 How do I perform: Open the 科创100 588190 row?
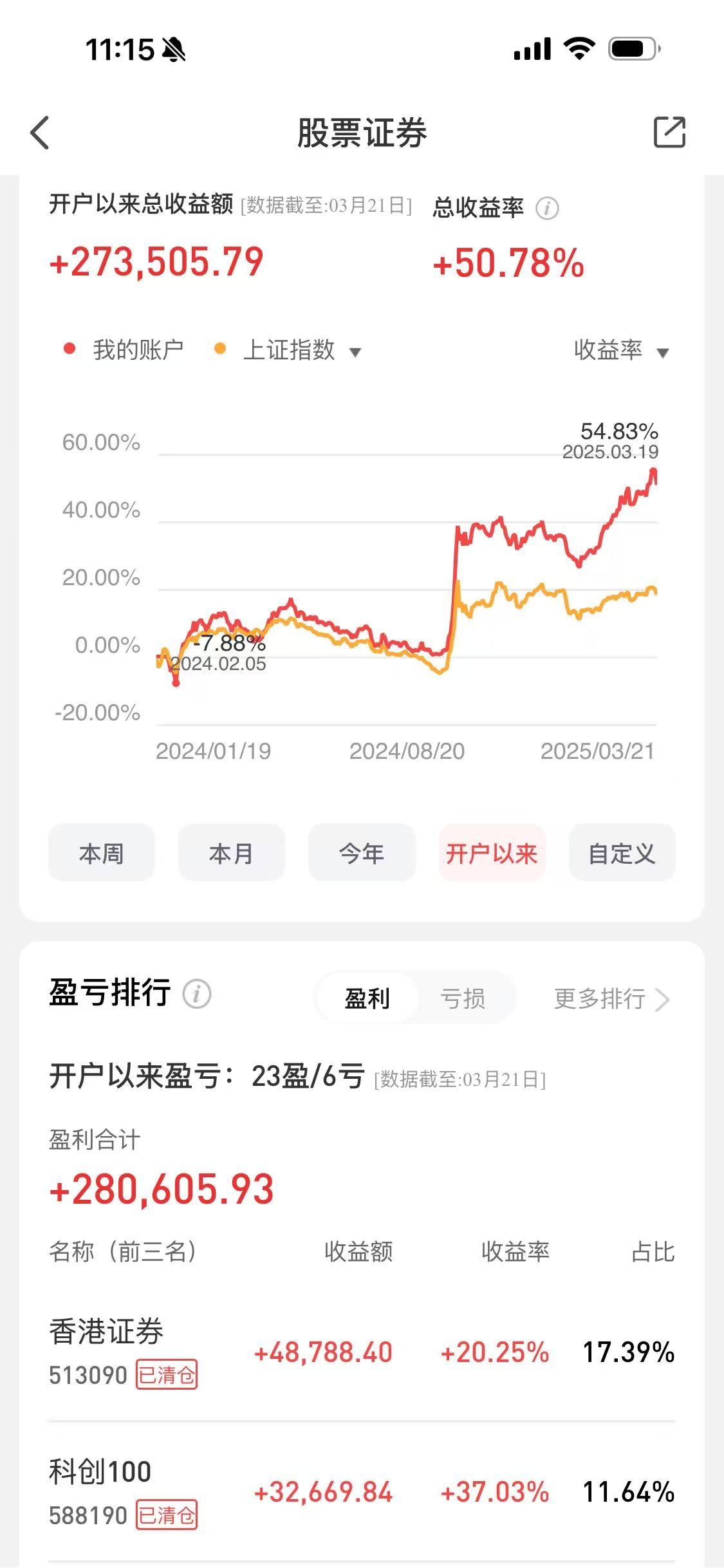point(362,1491)
